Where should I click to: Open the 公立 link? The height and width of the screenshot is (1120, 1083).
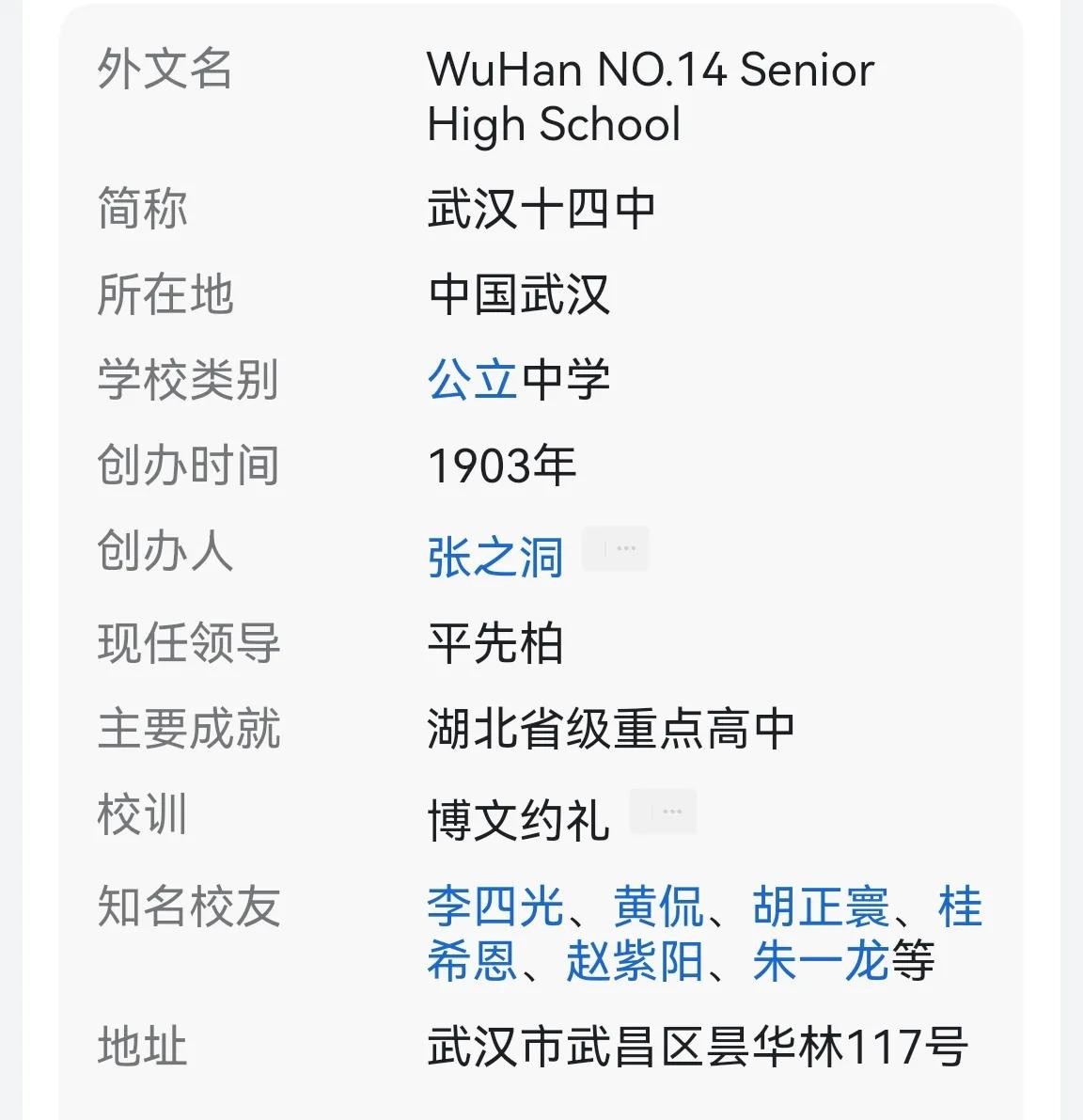472,381
